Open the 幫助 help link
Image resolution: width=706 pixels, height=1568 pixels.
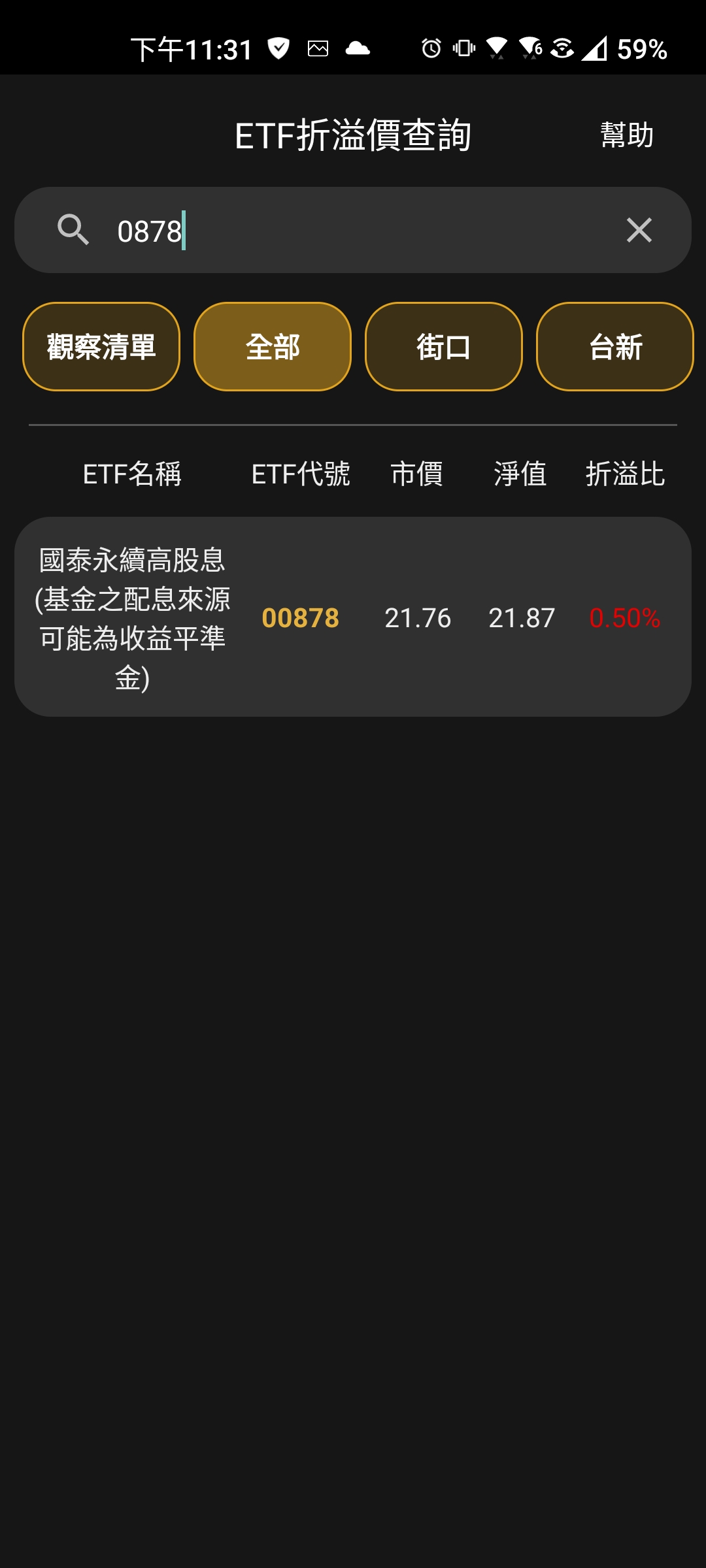point(626,135)
